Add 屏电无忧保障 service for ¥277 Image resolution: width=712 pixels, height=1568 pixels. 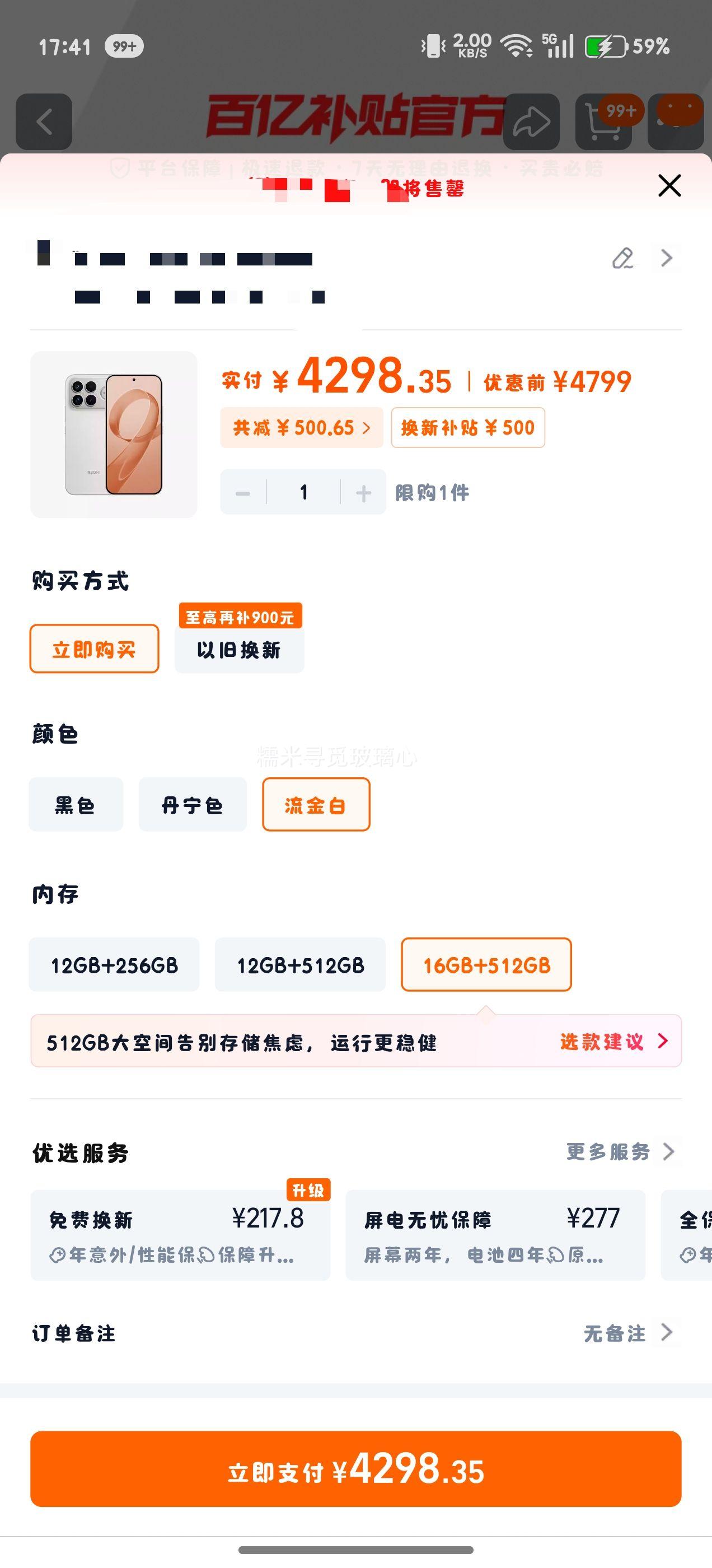[x=495, y=1235]
